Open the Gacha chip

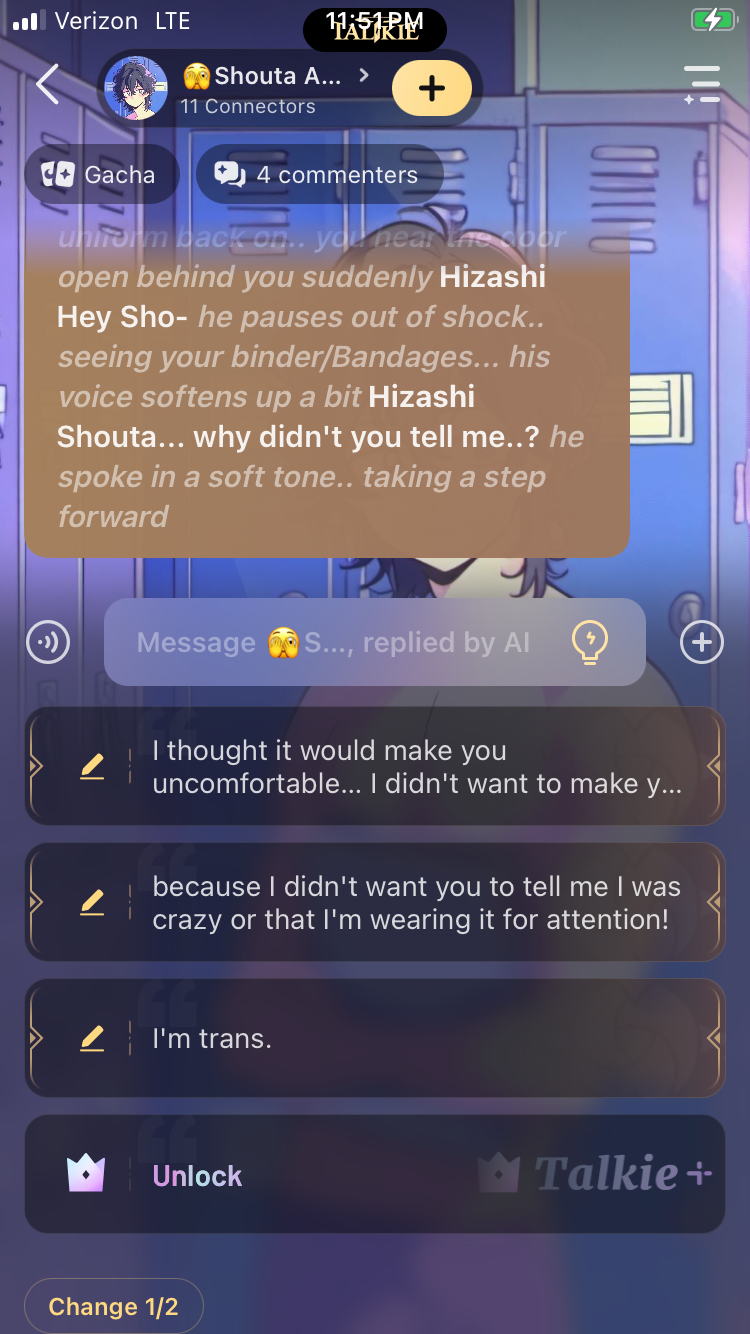(100, 175)
